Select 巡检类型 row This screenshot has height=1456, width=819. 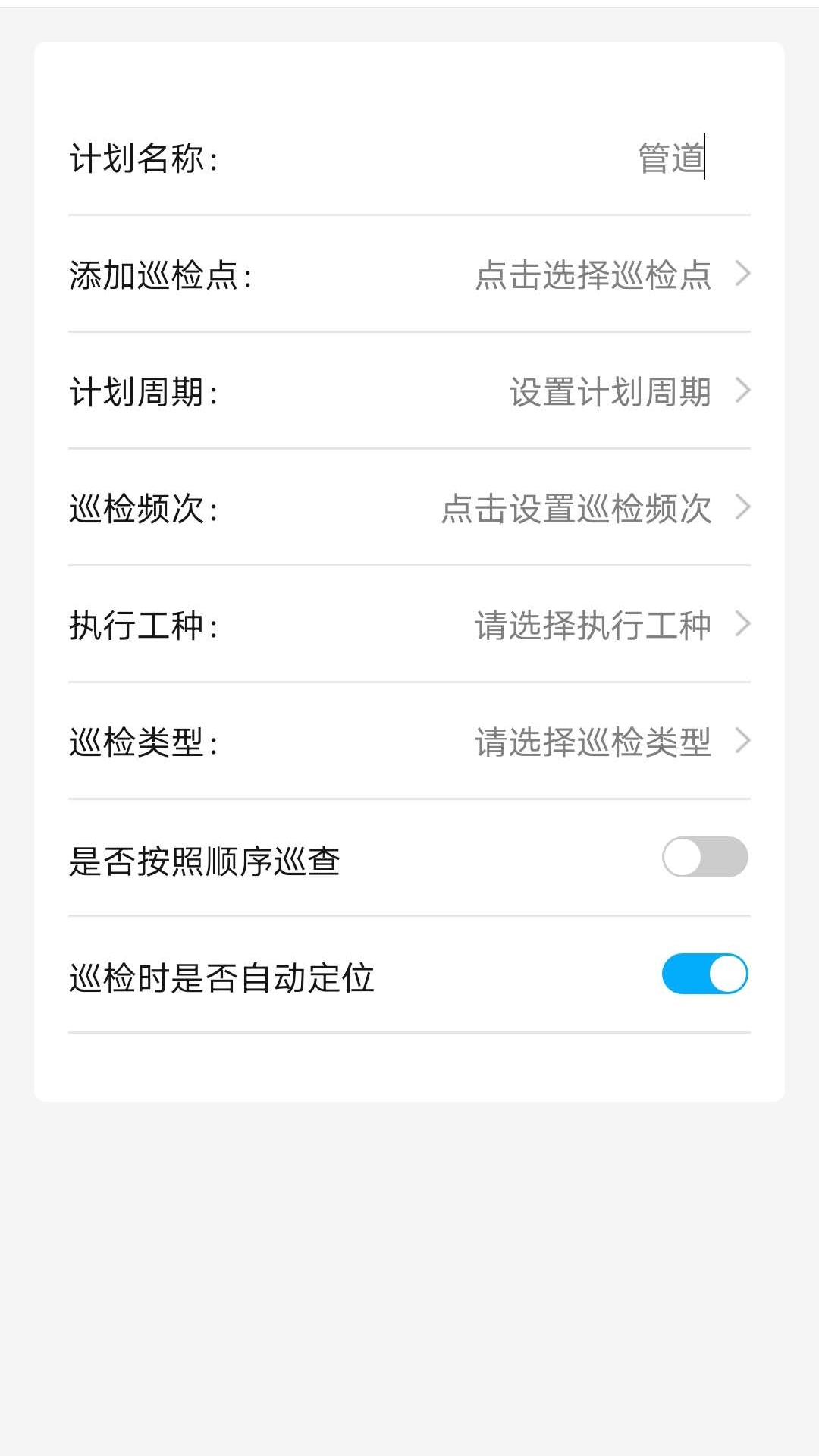(409, 742)
